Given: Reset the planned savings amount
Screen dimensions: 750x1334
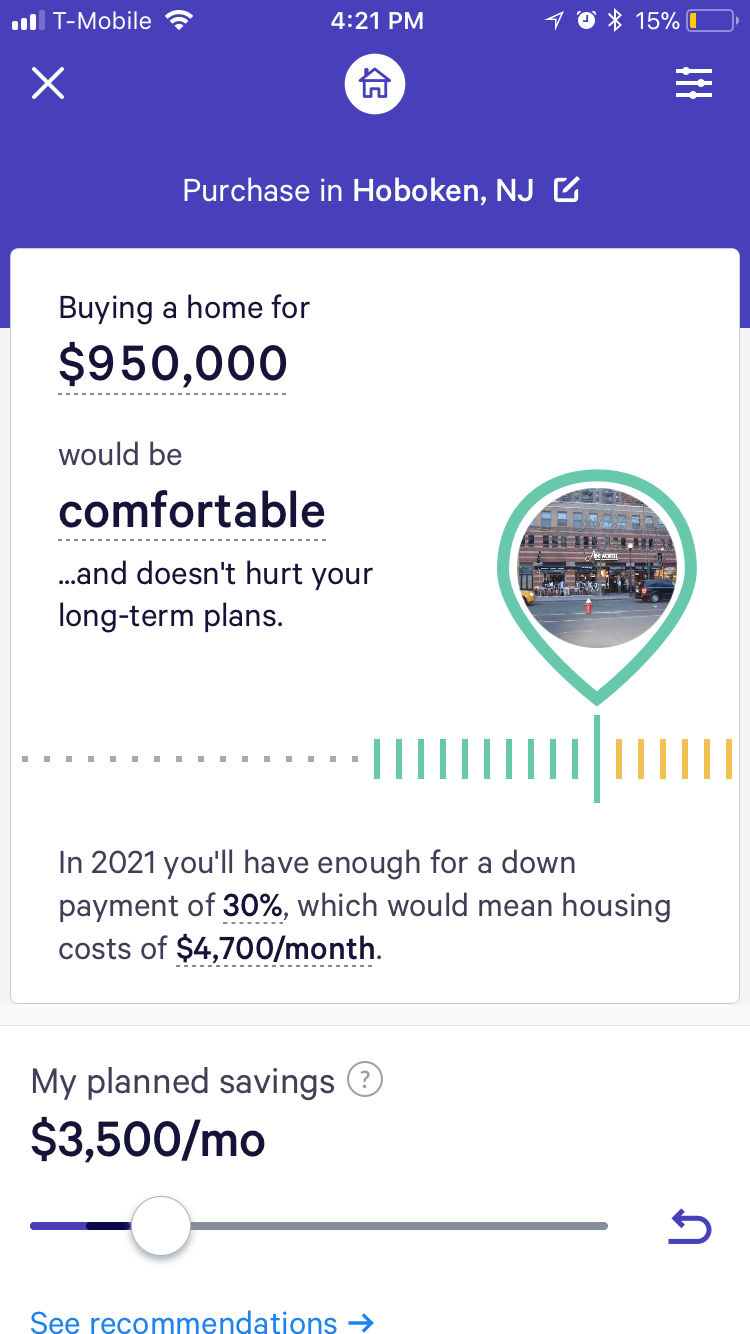Looking at the screenshot, I should point(689,1226).
